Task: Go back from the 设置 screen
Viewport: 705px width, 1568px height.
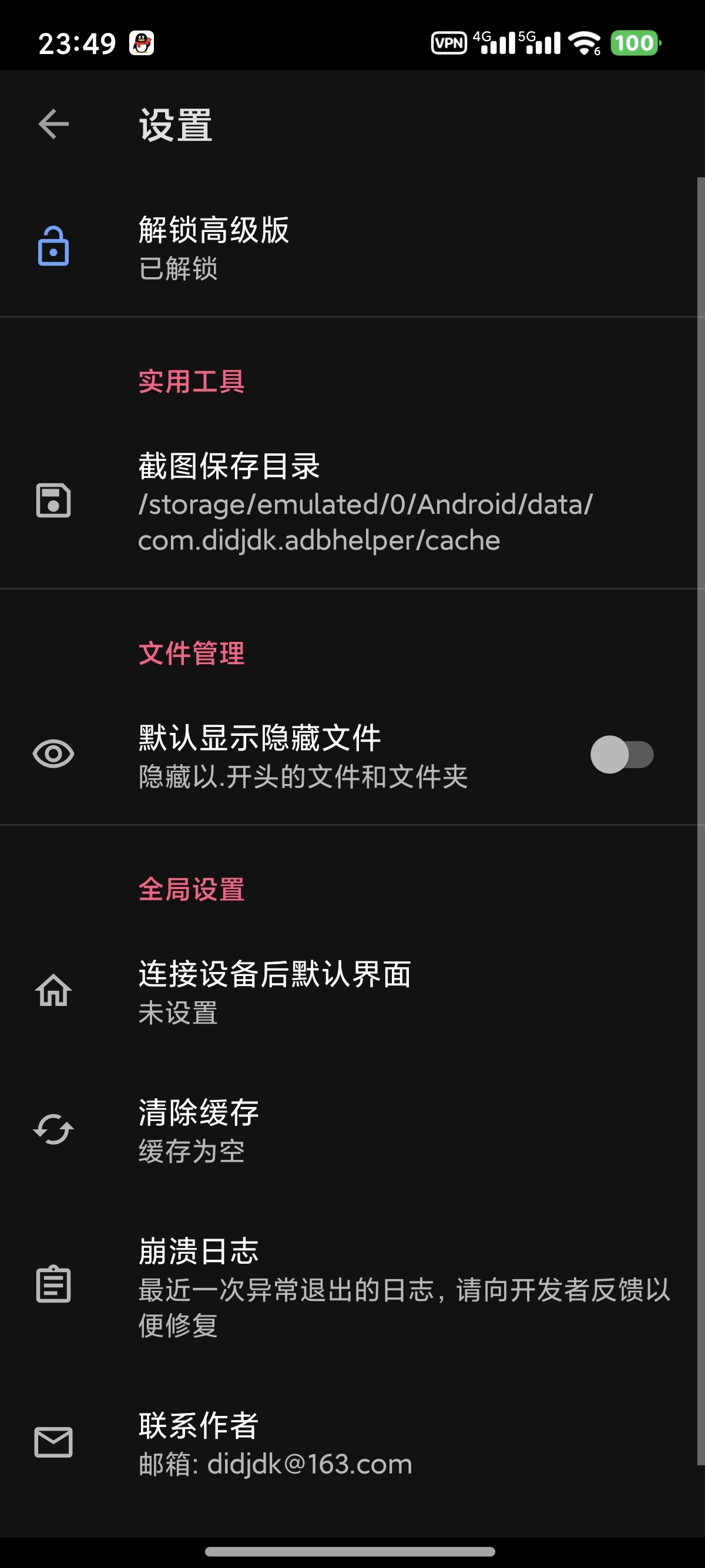Action: (x=53, y=124)
